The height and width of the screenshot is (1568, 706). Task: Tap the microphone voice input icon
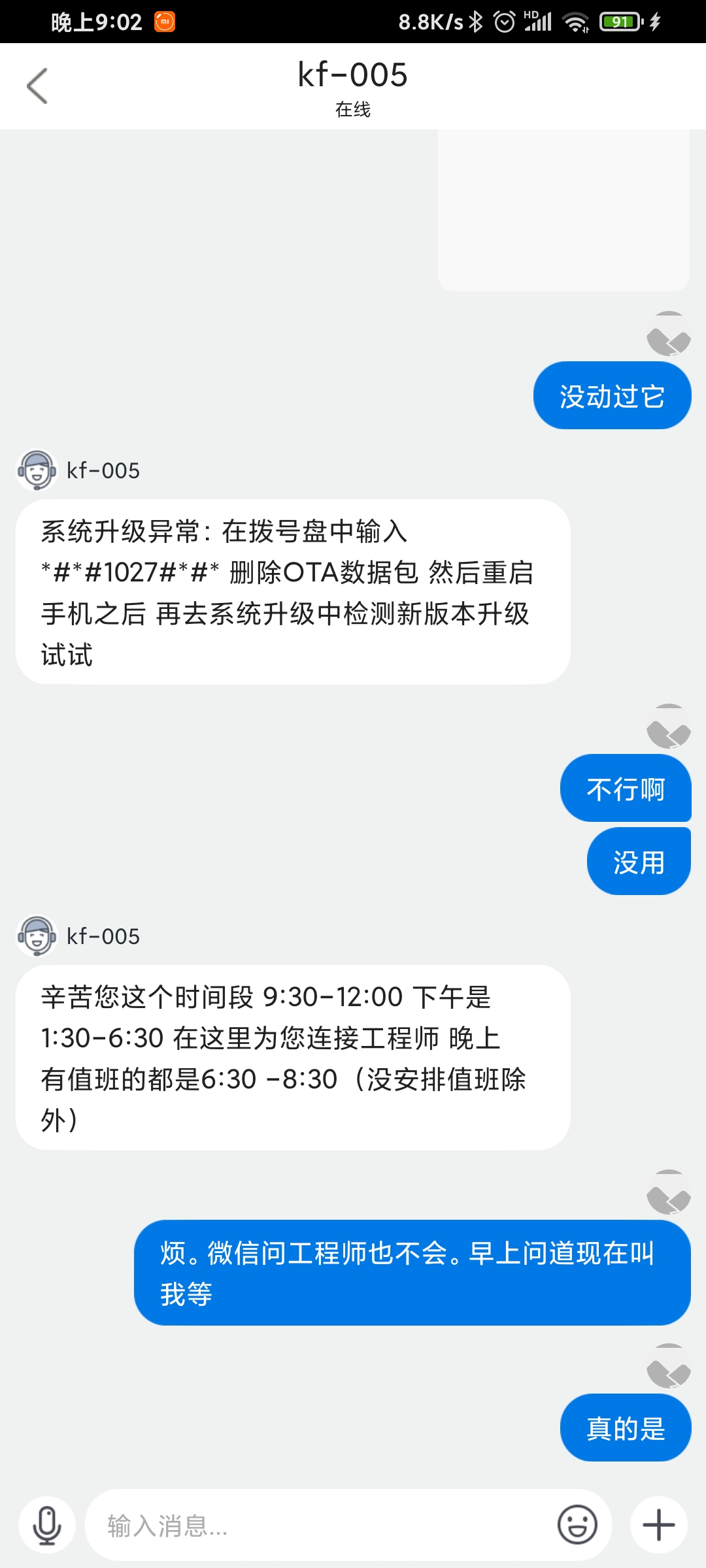tap(47, 1526)
